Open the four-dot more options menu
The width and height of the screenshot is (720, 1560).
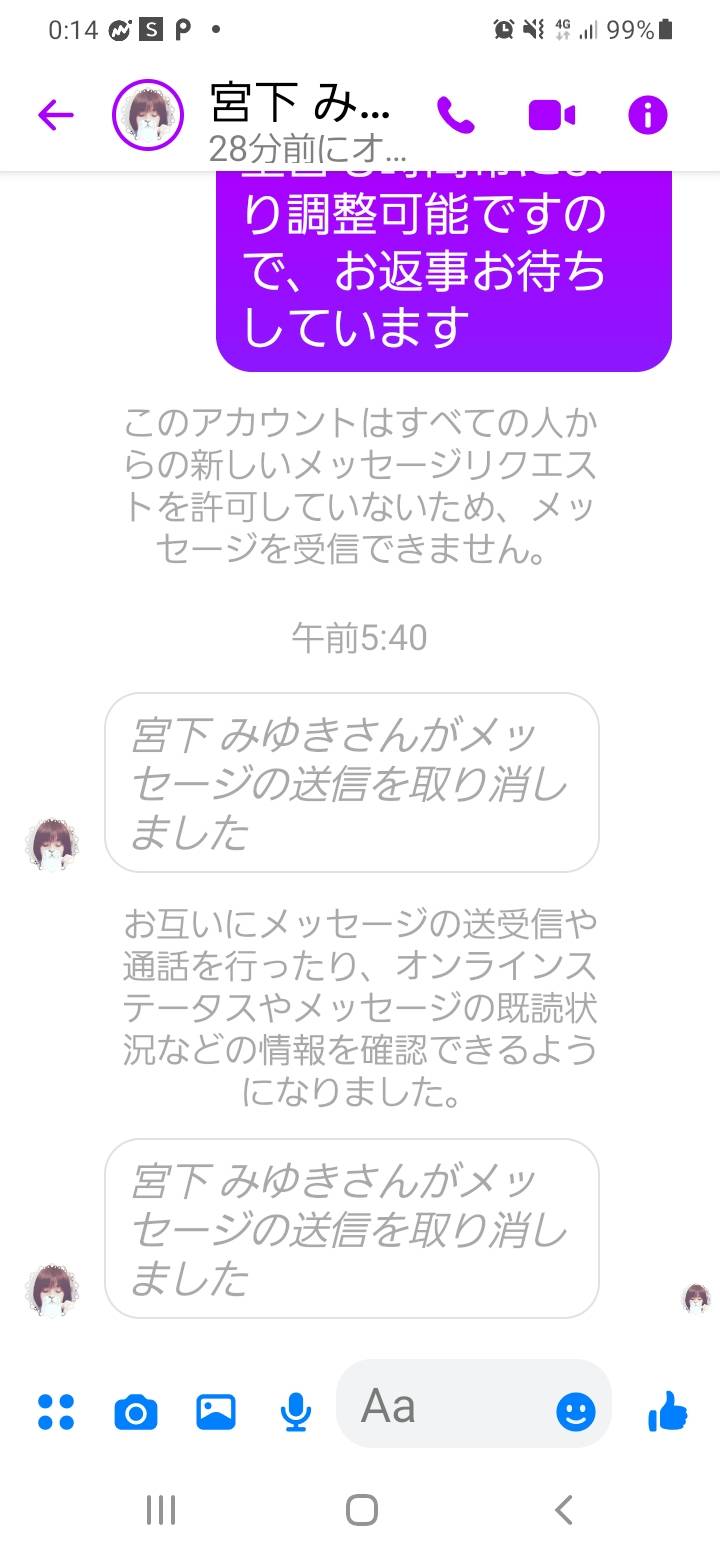[56, 1412]
